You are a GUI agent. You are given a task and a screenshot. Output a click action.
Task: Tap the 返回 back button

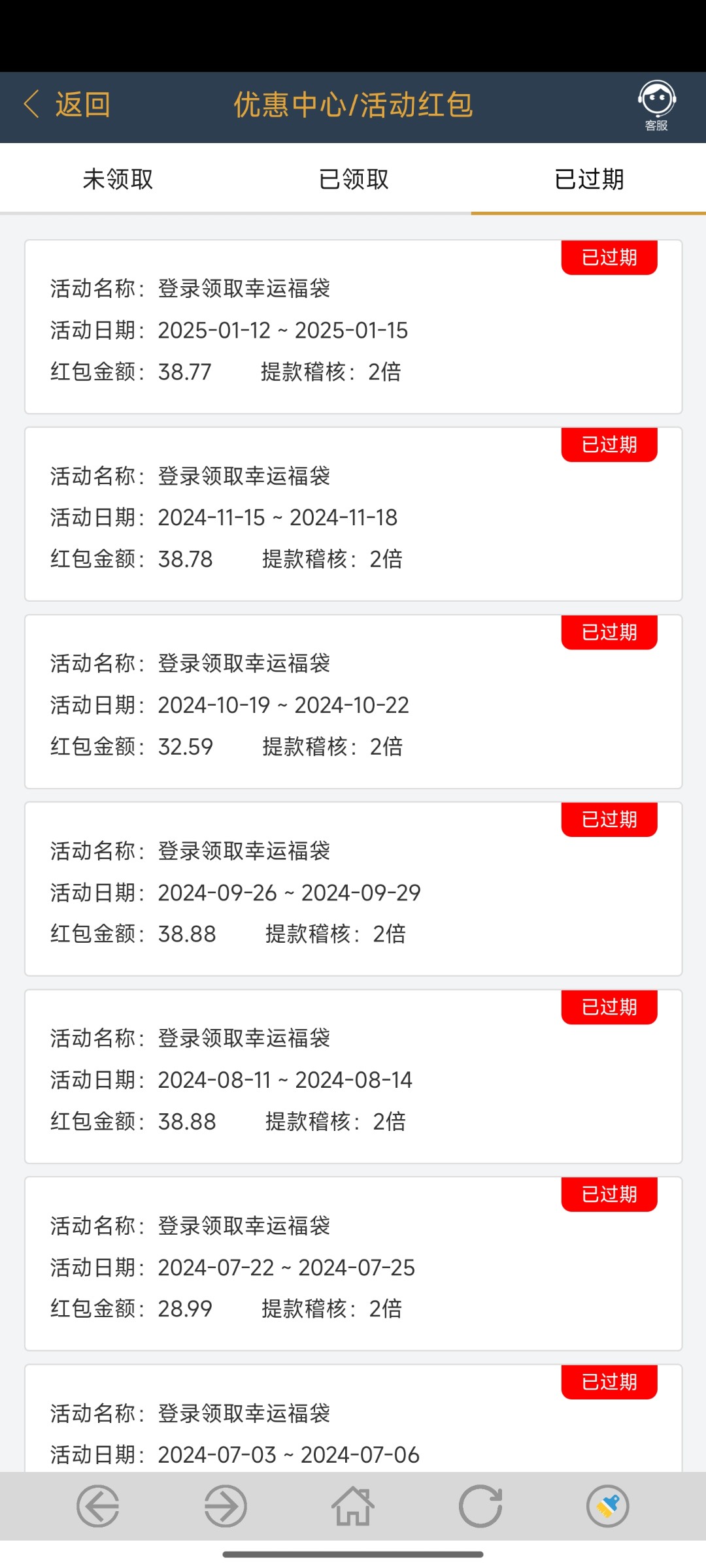(67, 105)
